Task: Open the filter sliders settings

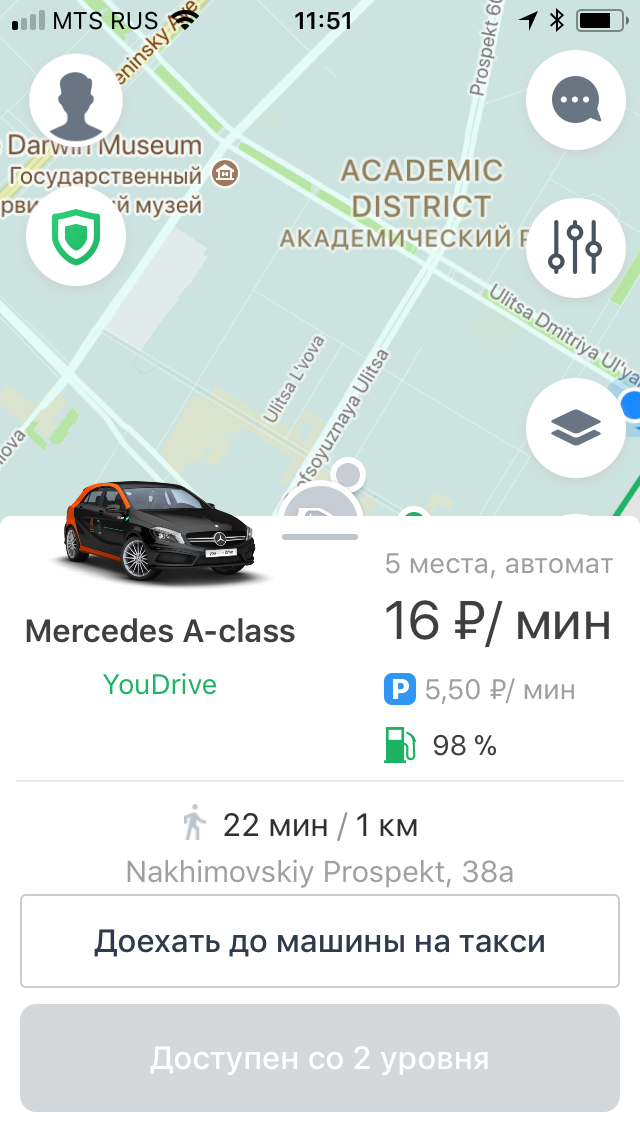Action: point(575,247)
